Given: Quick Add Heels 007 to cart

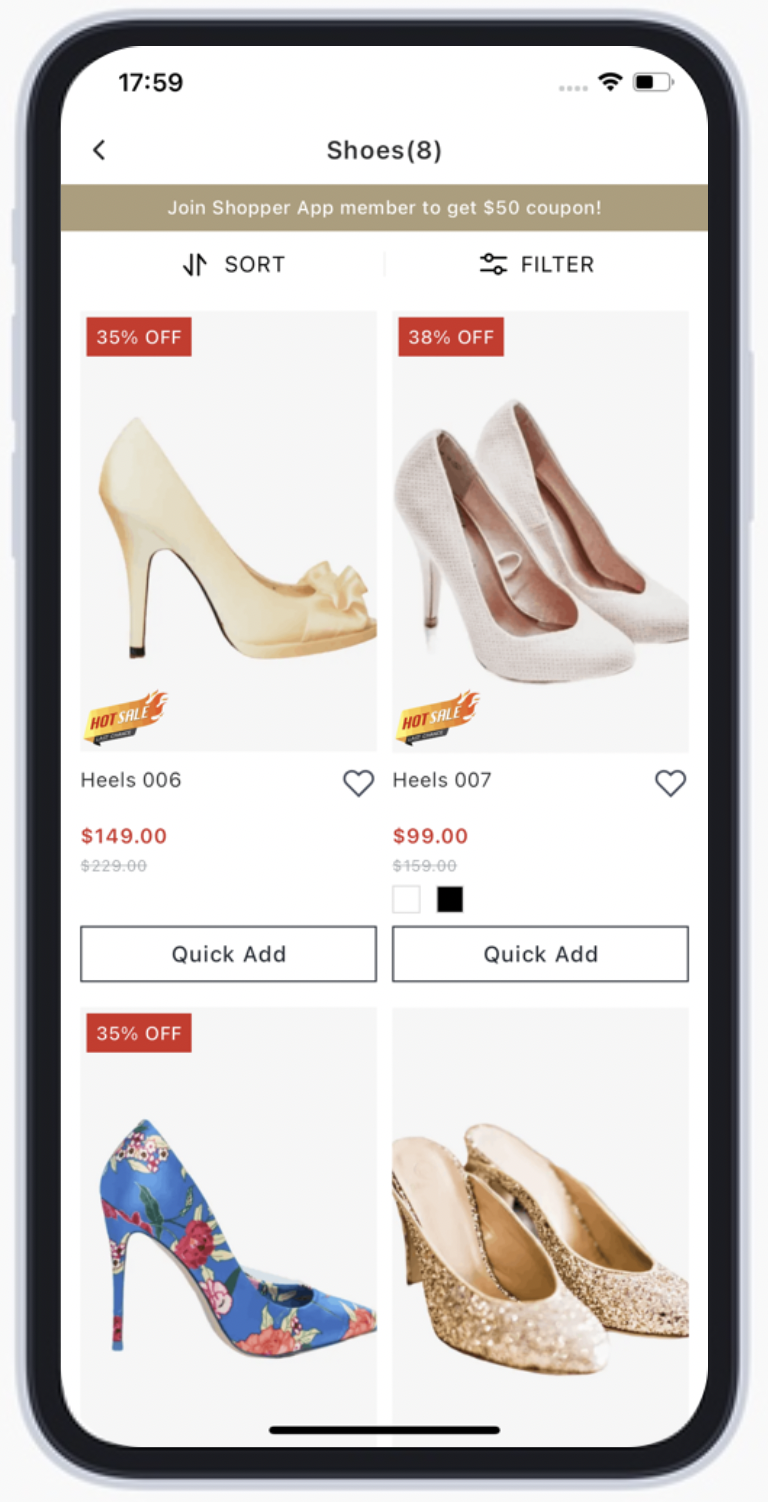Looking at the screenshot, I should pyautogui.click(x=540, y=954).
